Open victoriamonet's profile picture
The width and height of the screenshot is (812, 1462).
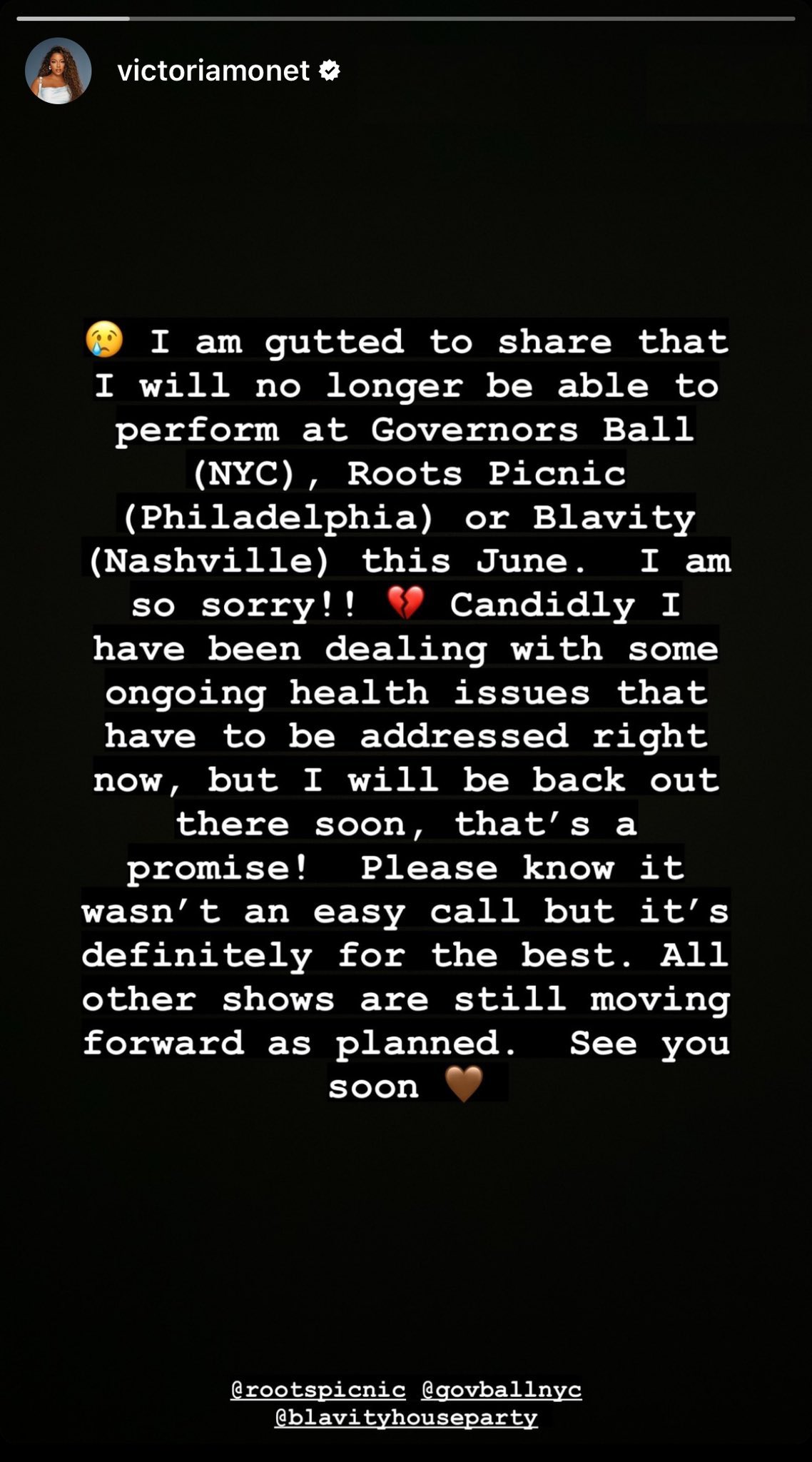tap(58, 71)
